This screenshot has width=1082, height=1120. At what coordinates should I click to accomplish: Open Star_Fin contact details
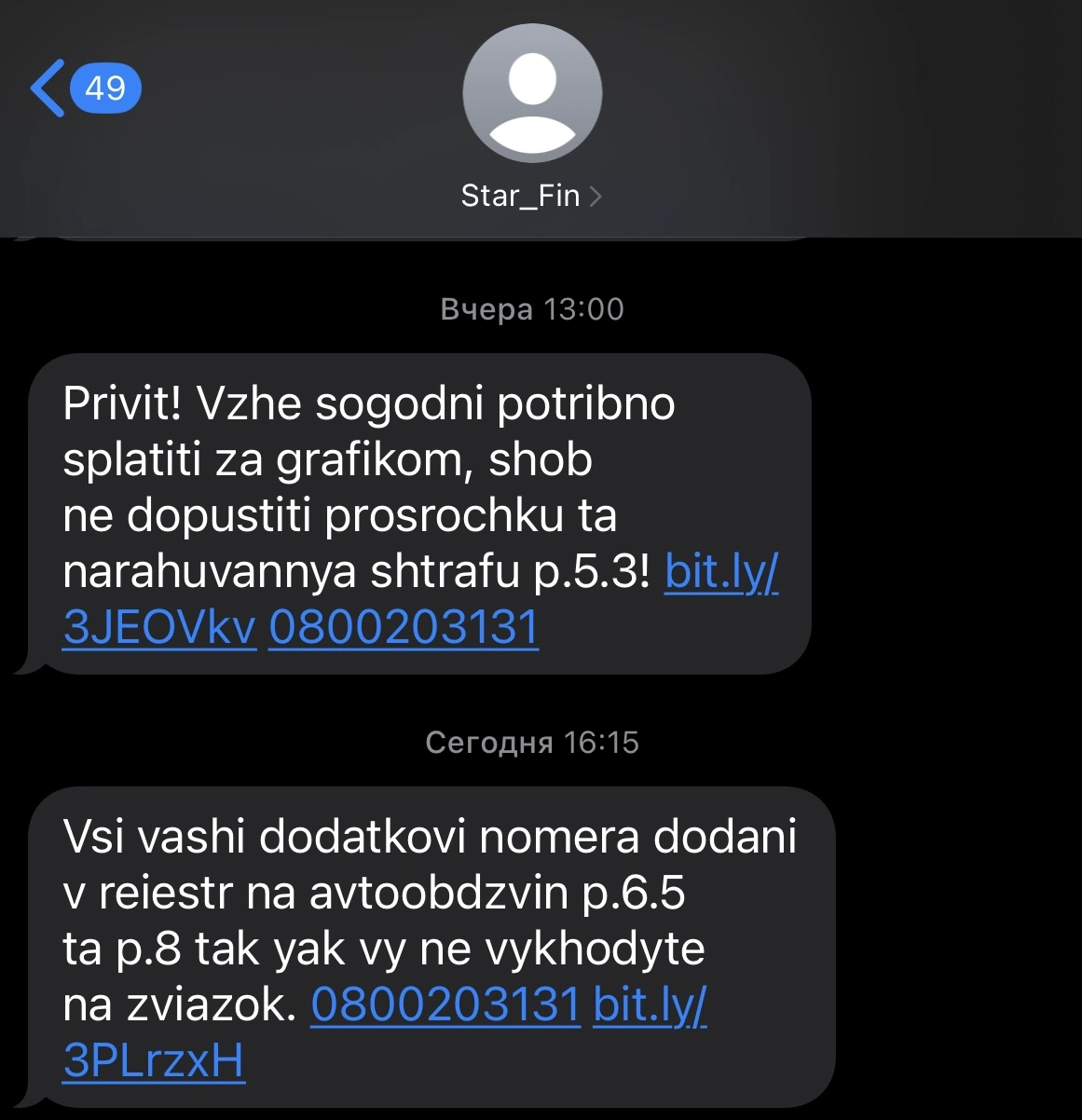coord(531,196)
